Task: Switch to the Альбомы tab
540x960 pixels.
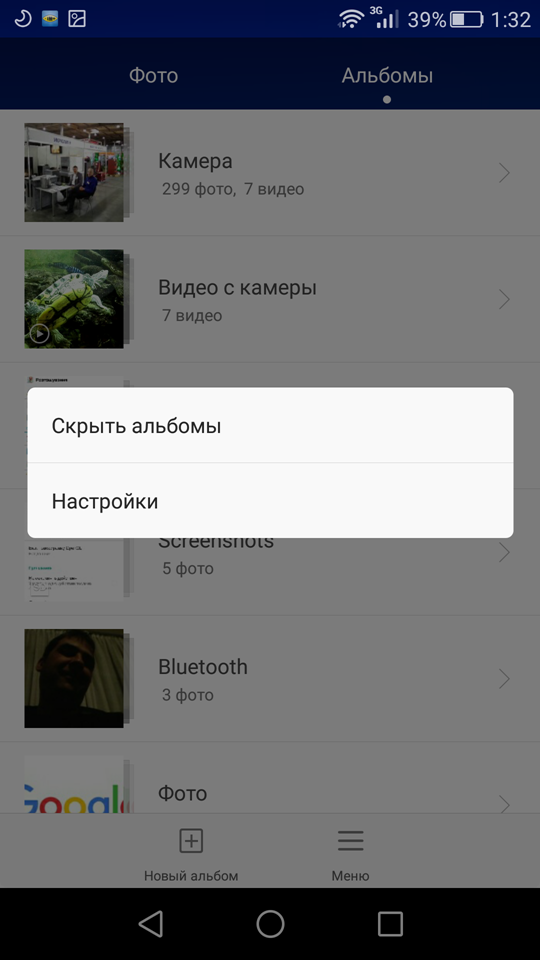Action: coord(387,75)
